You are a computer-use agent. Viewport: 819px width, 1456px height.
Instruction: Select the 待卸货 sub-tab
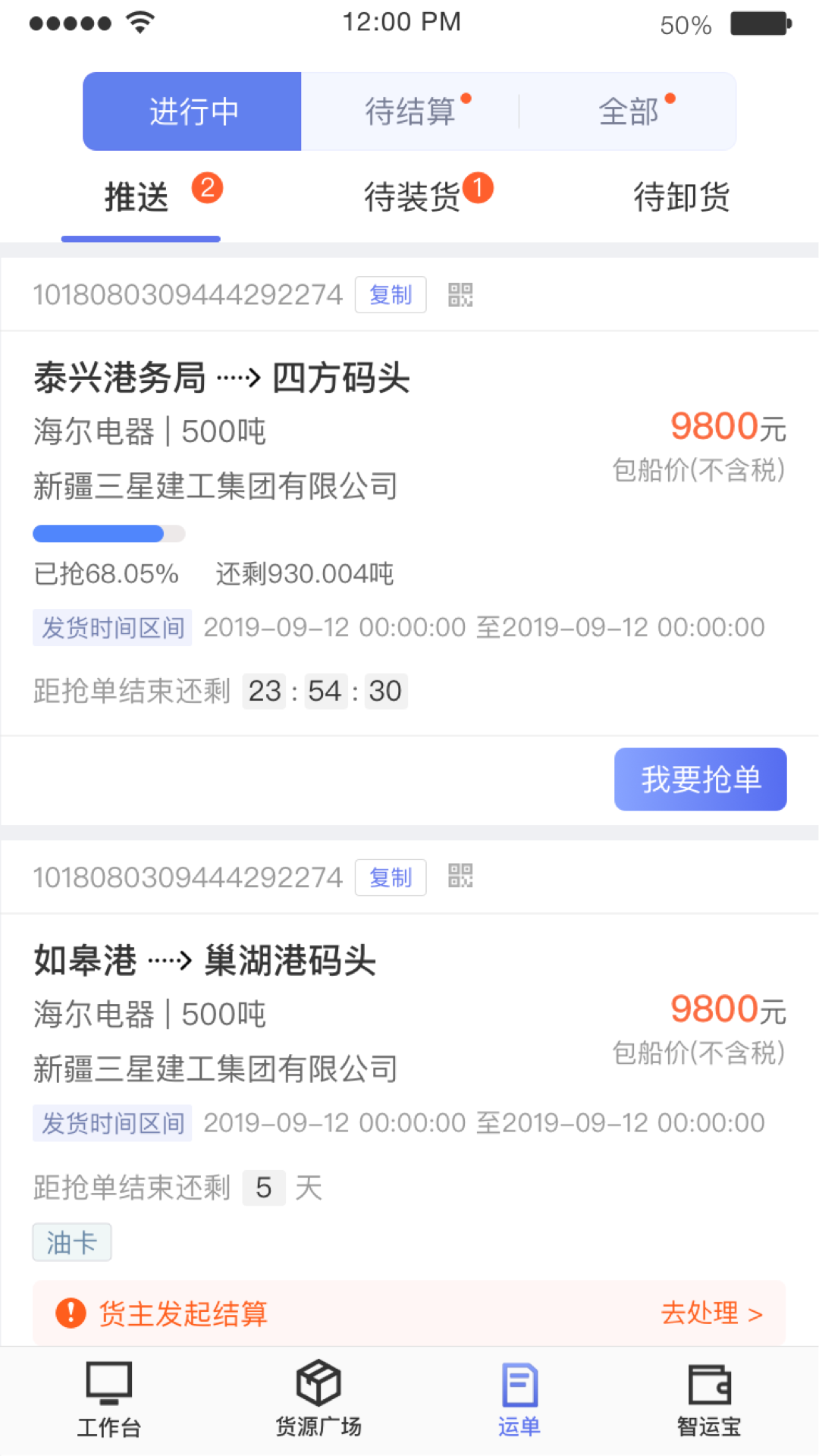coord(681,196)
